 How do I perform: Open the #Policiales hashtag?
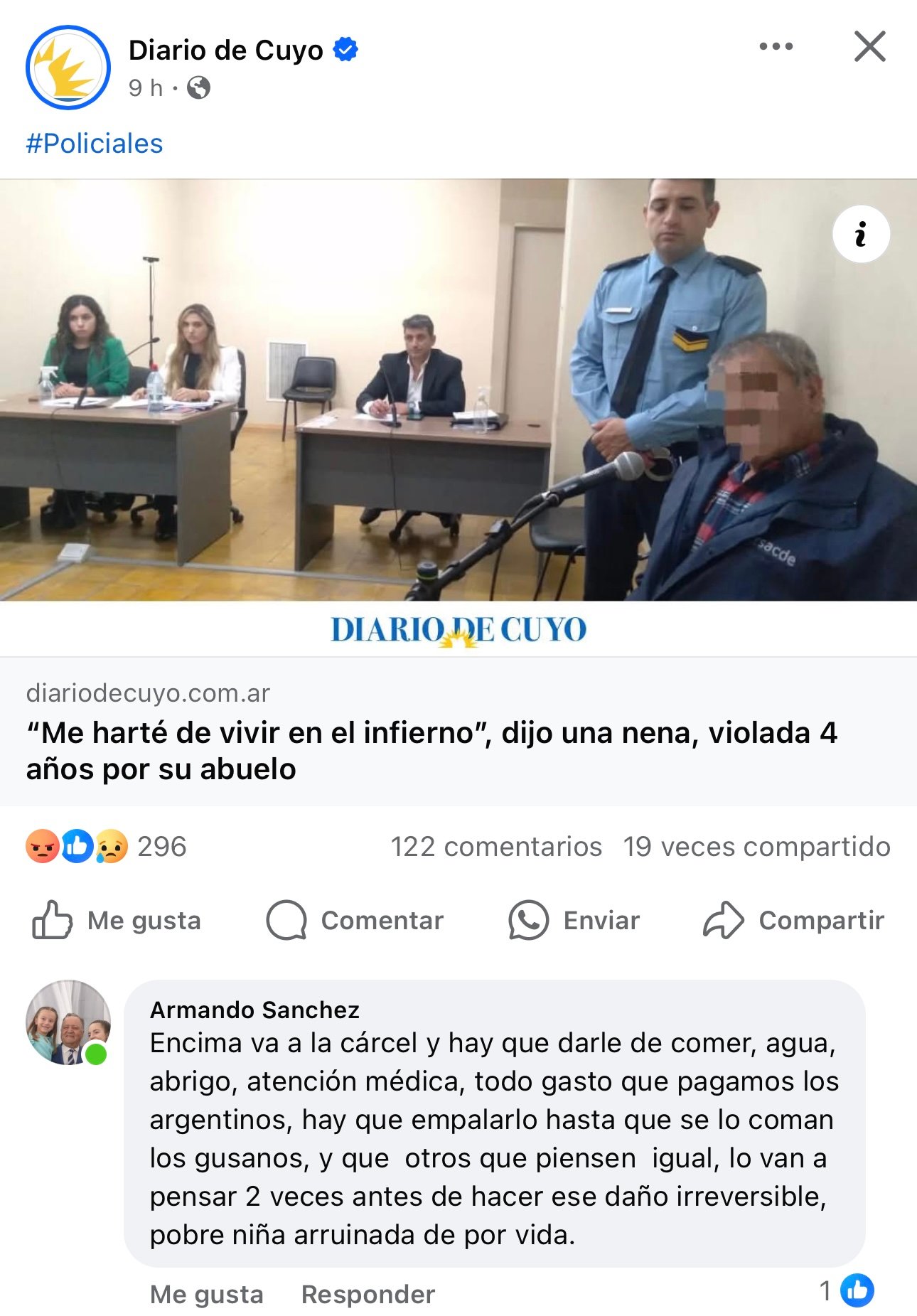(95, 144)
